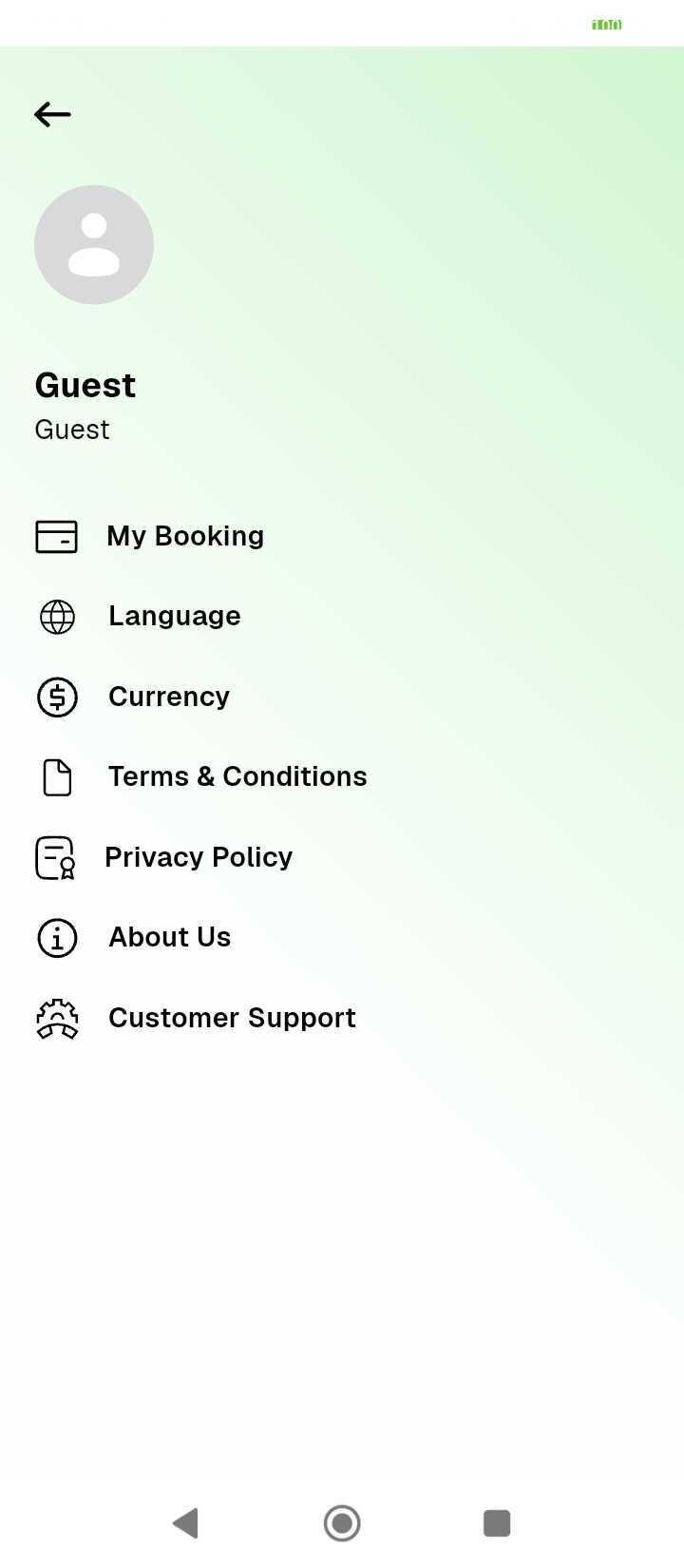The image size is (684, 1568).
Task: Open Language settings
Action: click(x=174, y=616)
